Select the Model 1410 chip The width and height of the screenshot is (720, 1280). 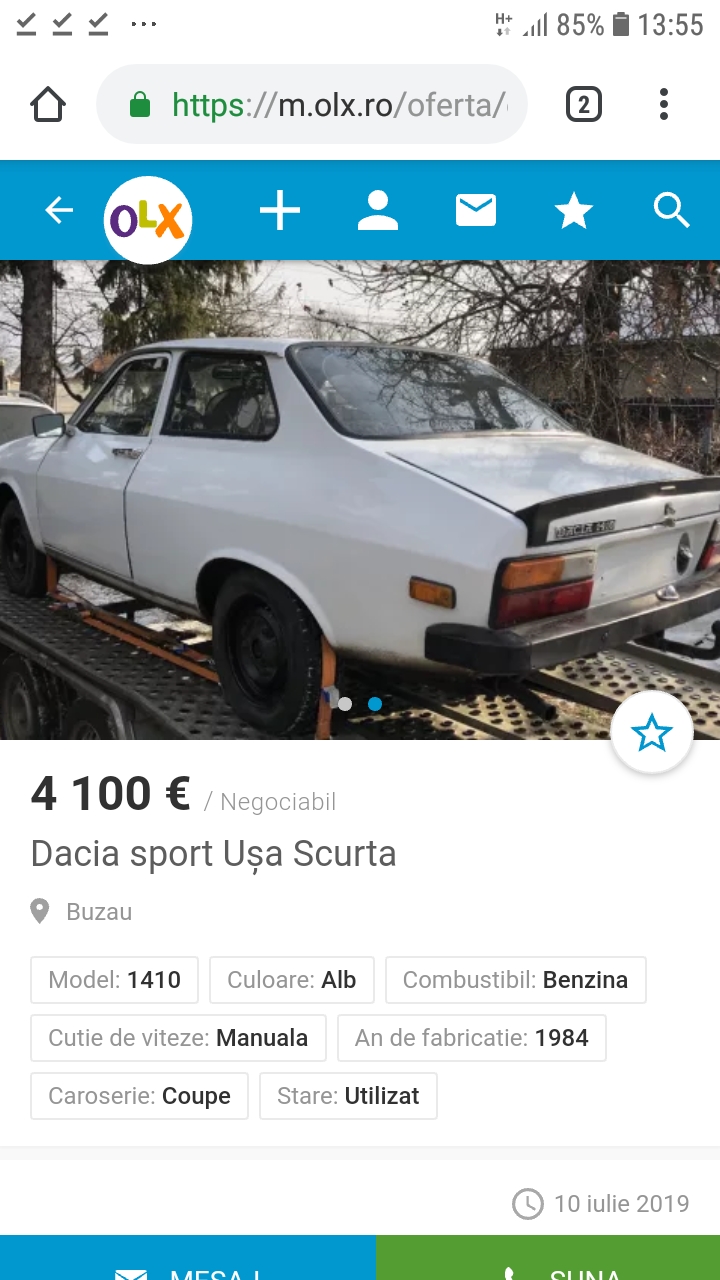(115, 980)
